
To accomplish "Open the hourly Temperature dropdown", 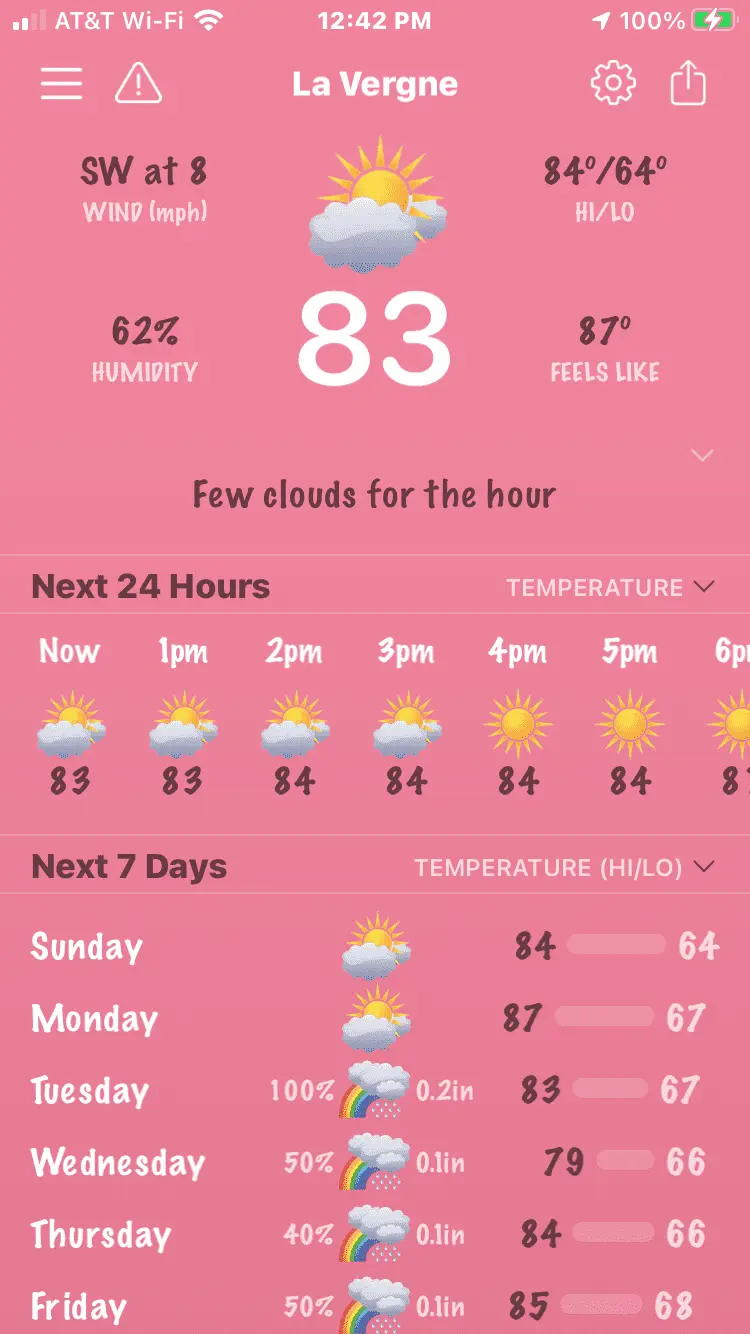I will (610, 587).
